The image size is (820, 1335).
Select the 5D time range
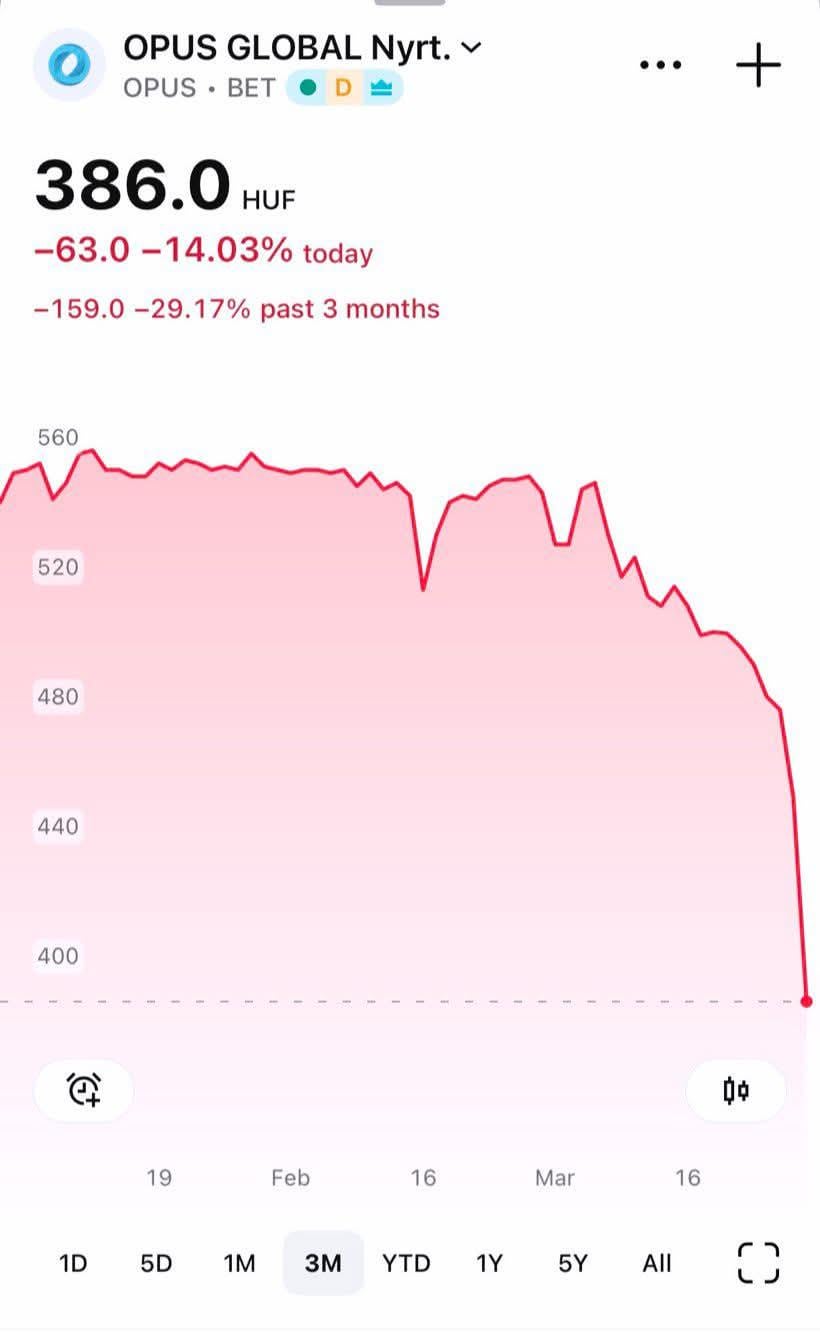(156, 1263)
